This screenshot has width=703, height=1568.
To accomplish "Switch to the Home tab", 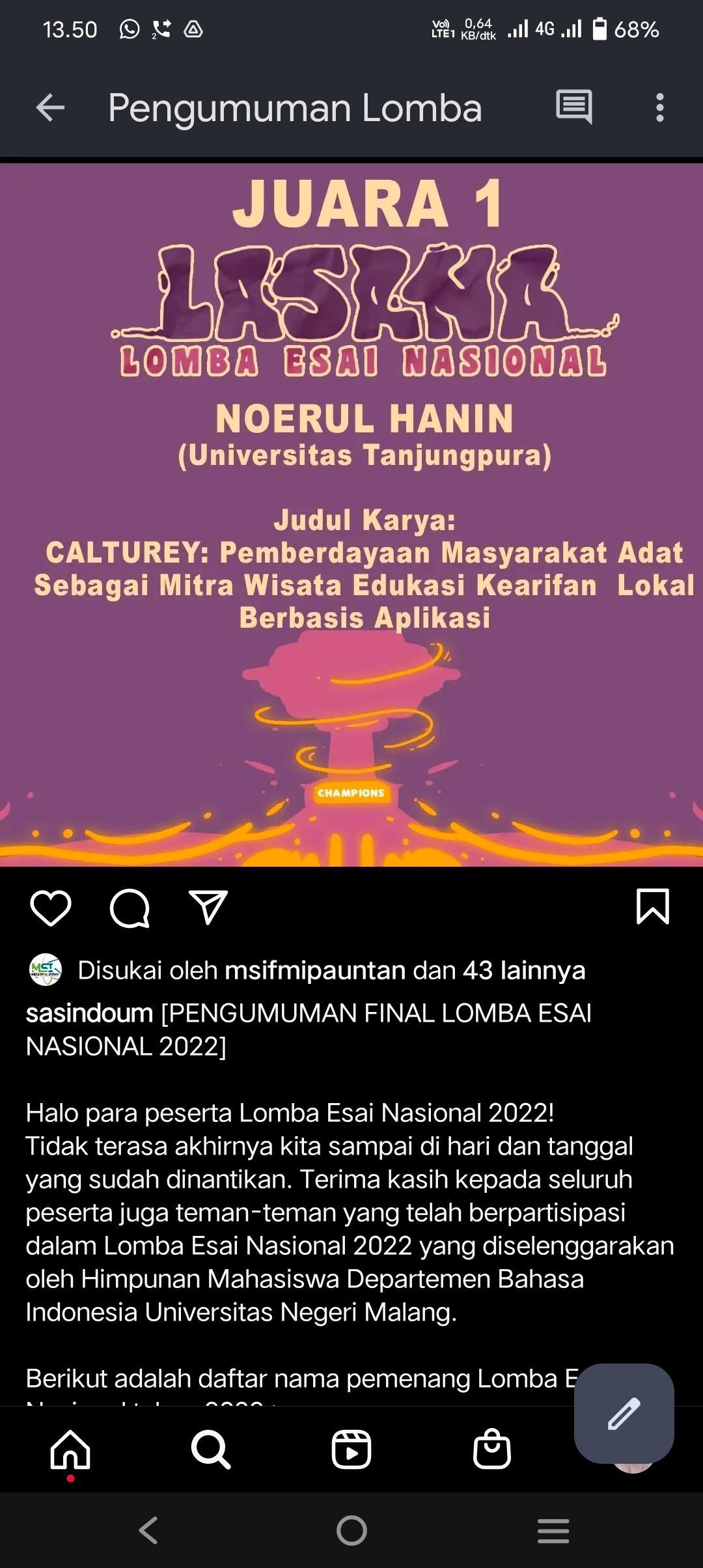I will [70, 1449].
